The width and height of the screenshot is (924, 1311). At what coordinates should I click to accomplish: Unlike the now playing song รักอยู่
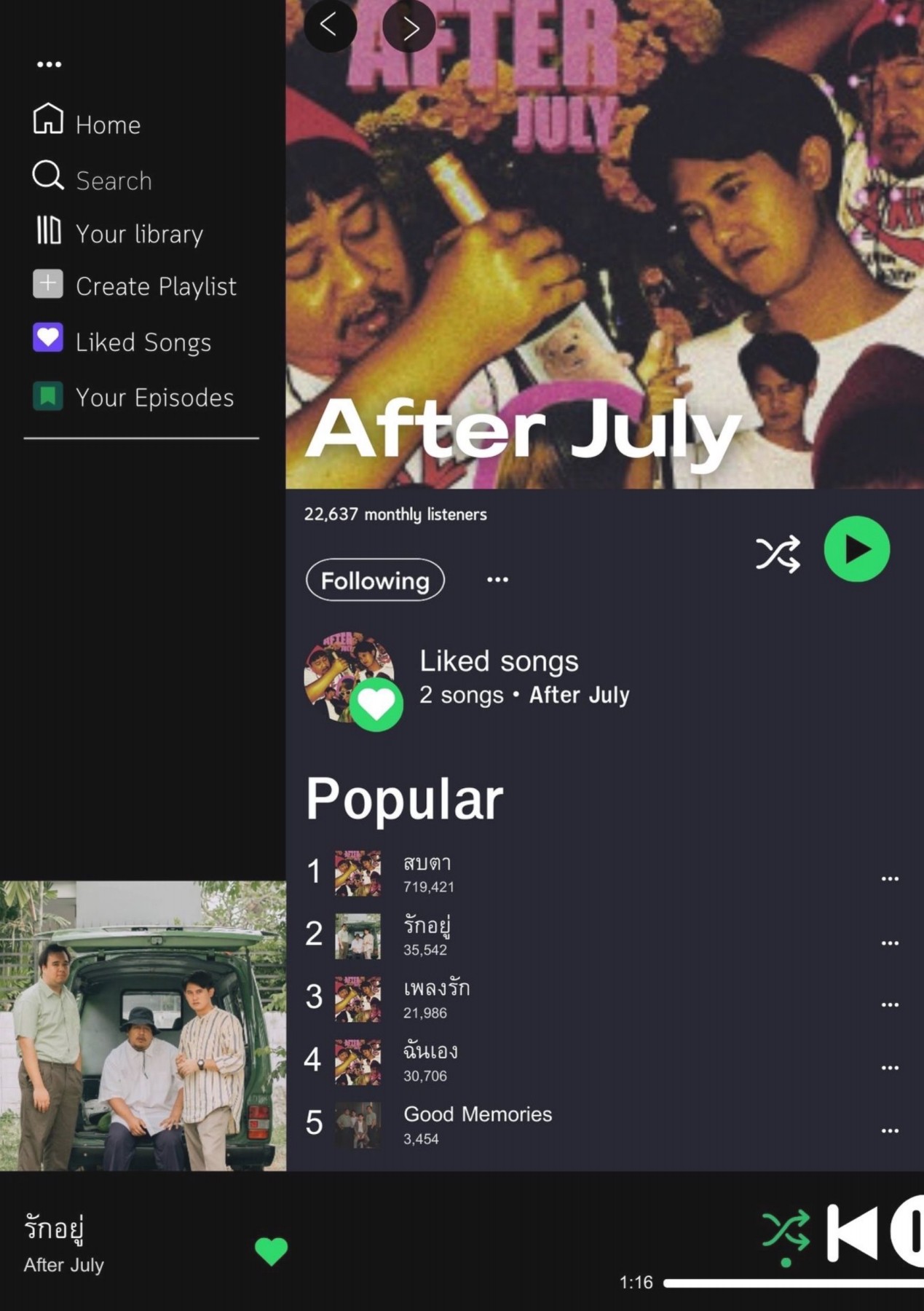point(272,1251)
